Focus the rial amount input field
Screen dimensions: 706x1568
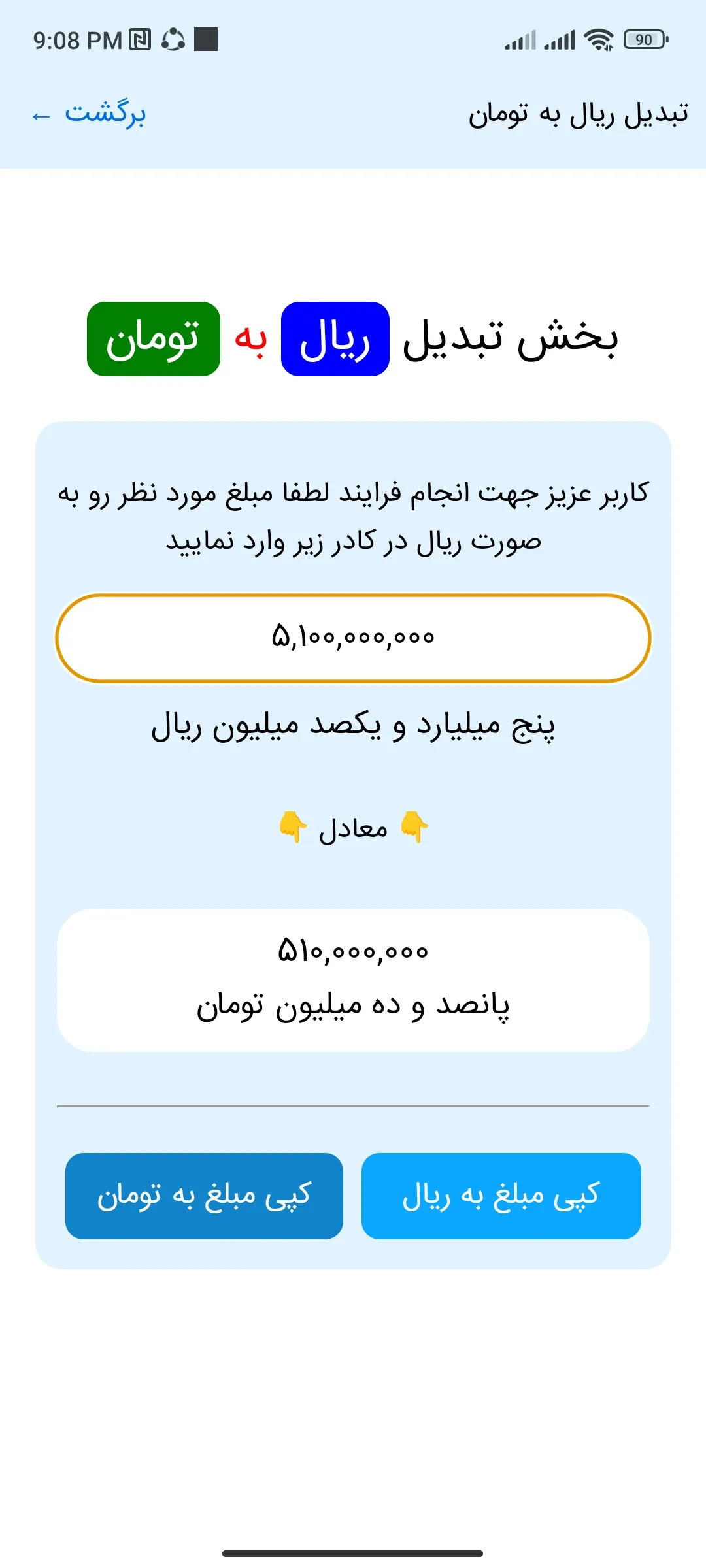coord(353,638)
